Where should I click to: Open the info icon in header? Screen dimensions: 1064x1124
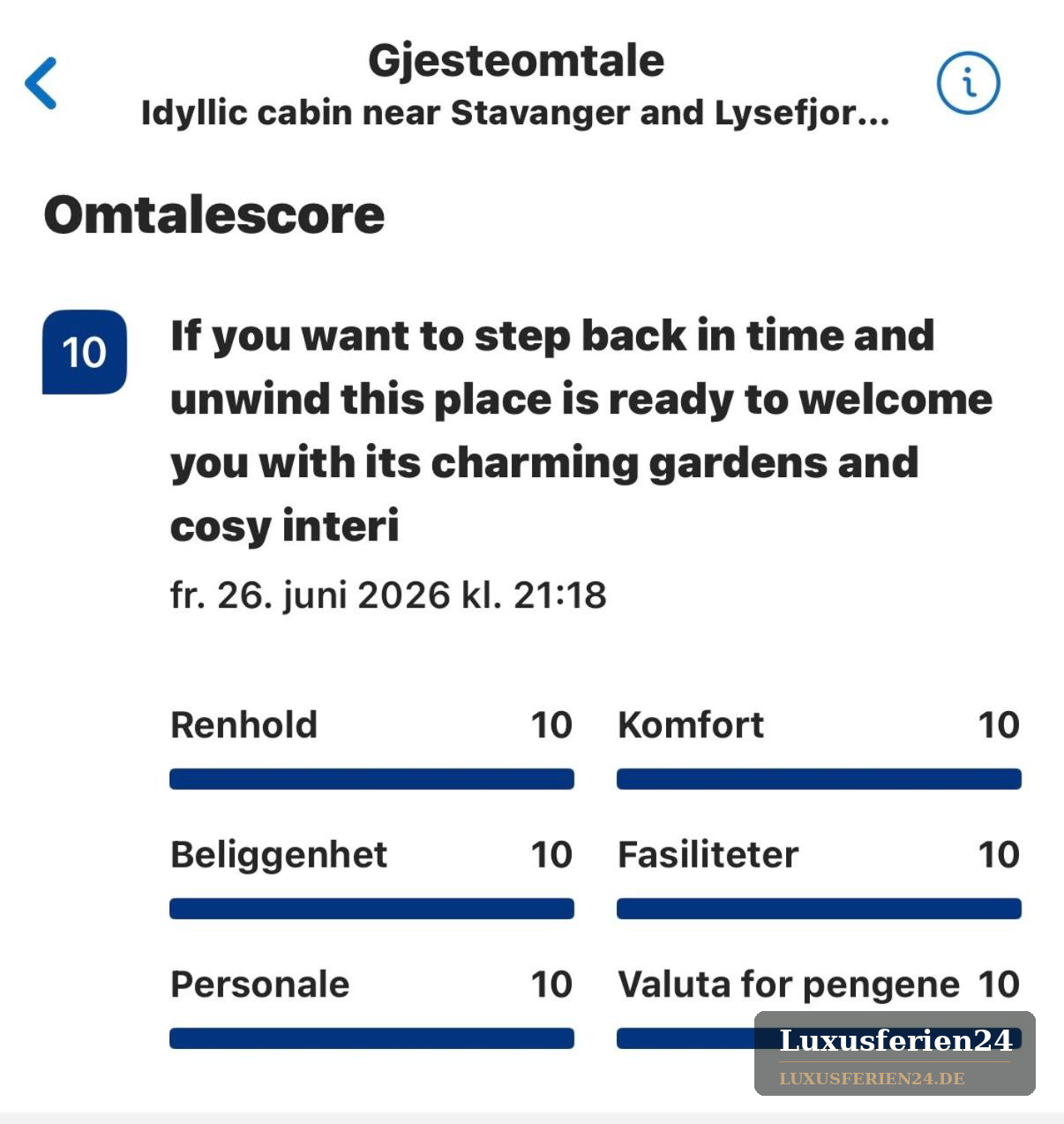(x=968, y=83)
